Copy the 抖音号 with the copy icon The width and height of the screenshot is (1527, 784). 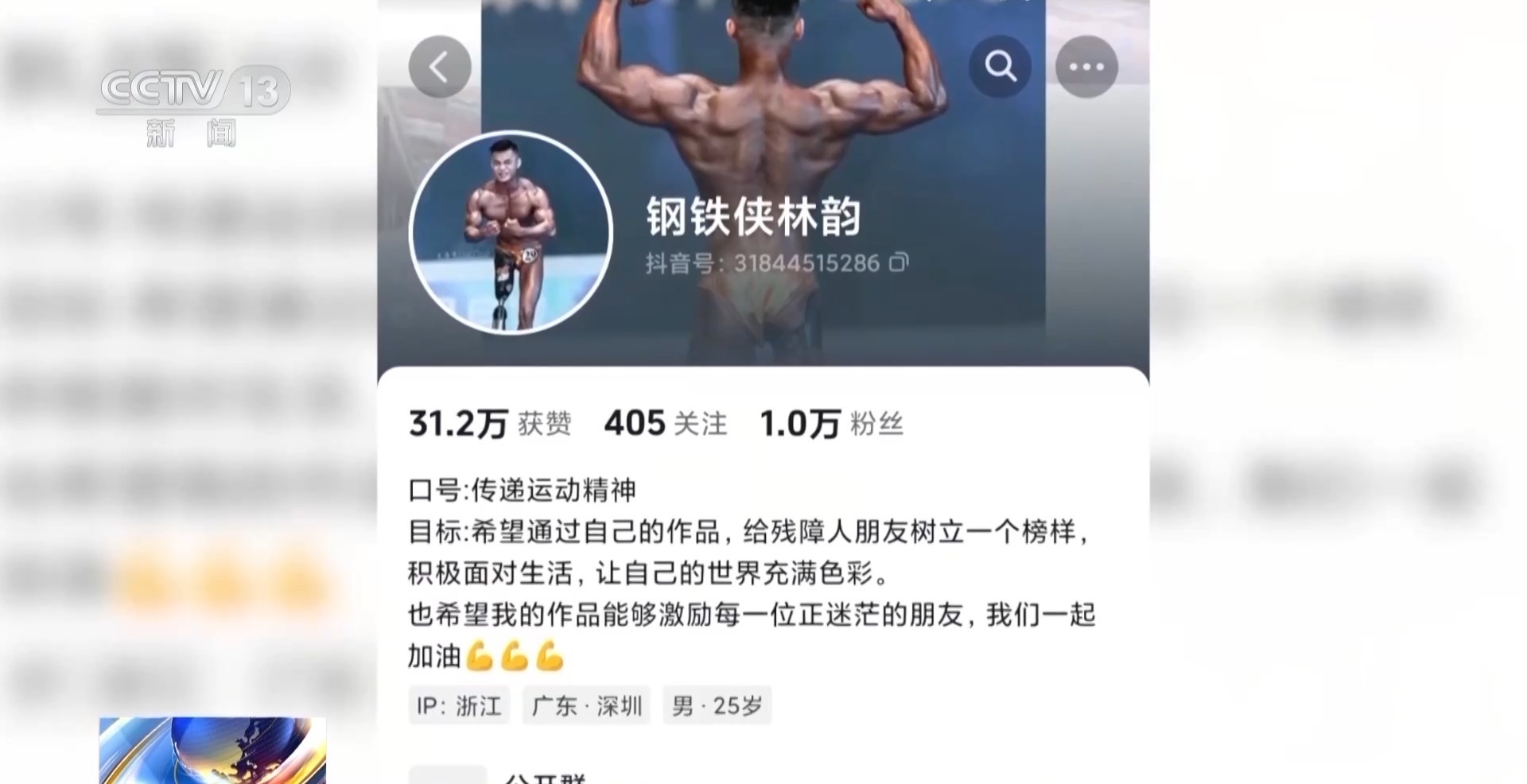pyautogui.click(x=899, y=262)
